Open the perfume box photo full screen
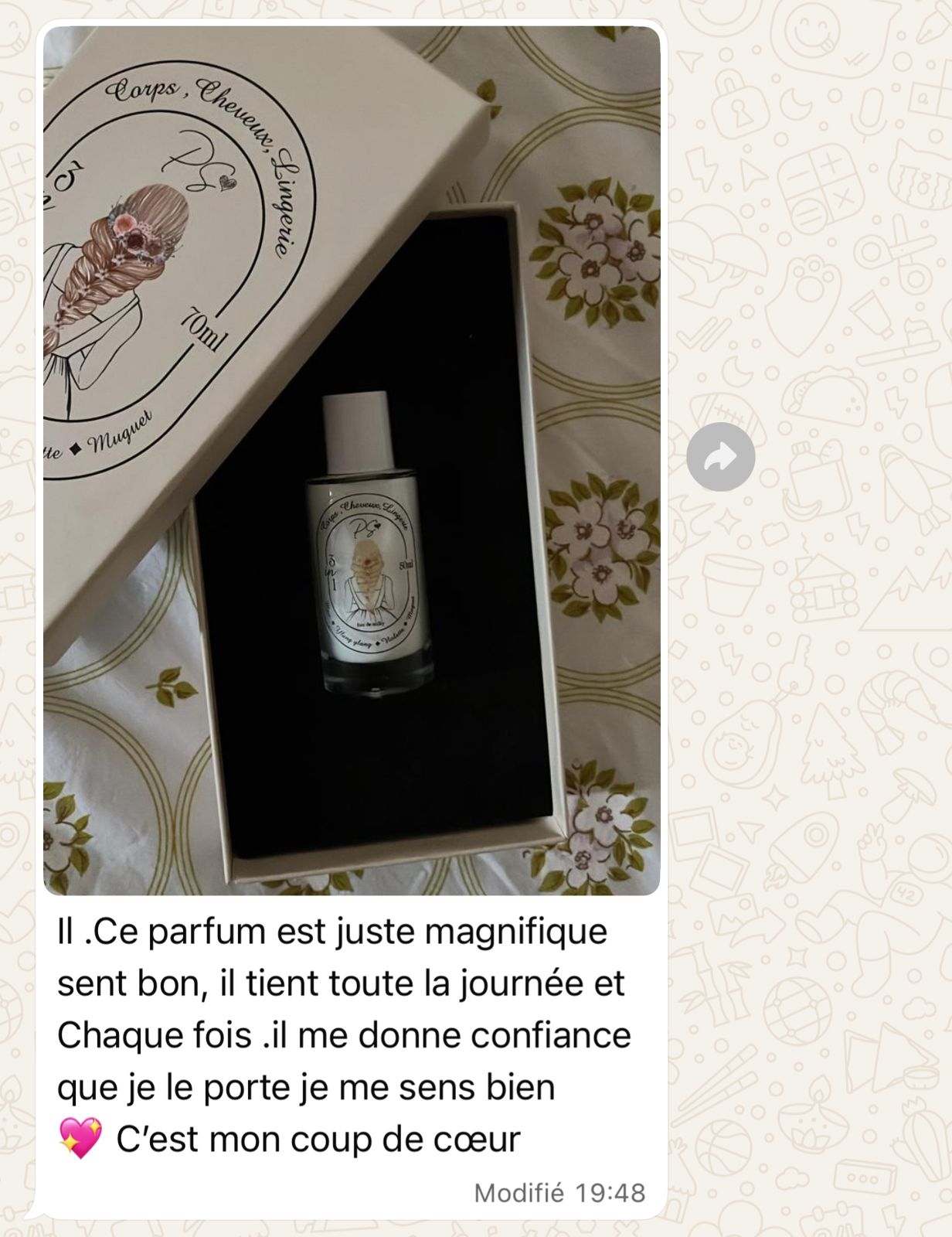The width and height of the screenshot is (952, 1237). (352, 461)
